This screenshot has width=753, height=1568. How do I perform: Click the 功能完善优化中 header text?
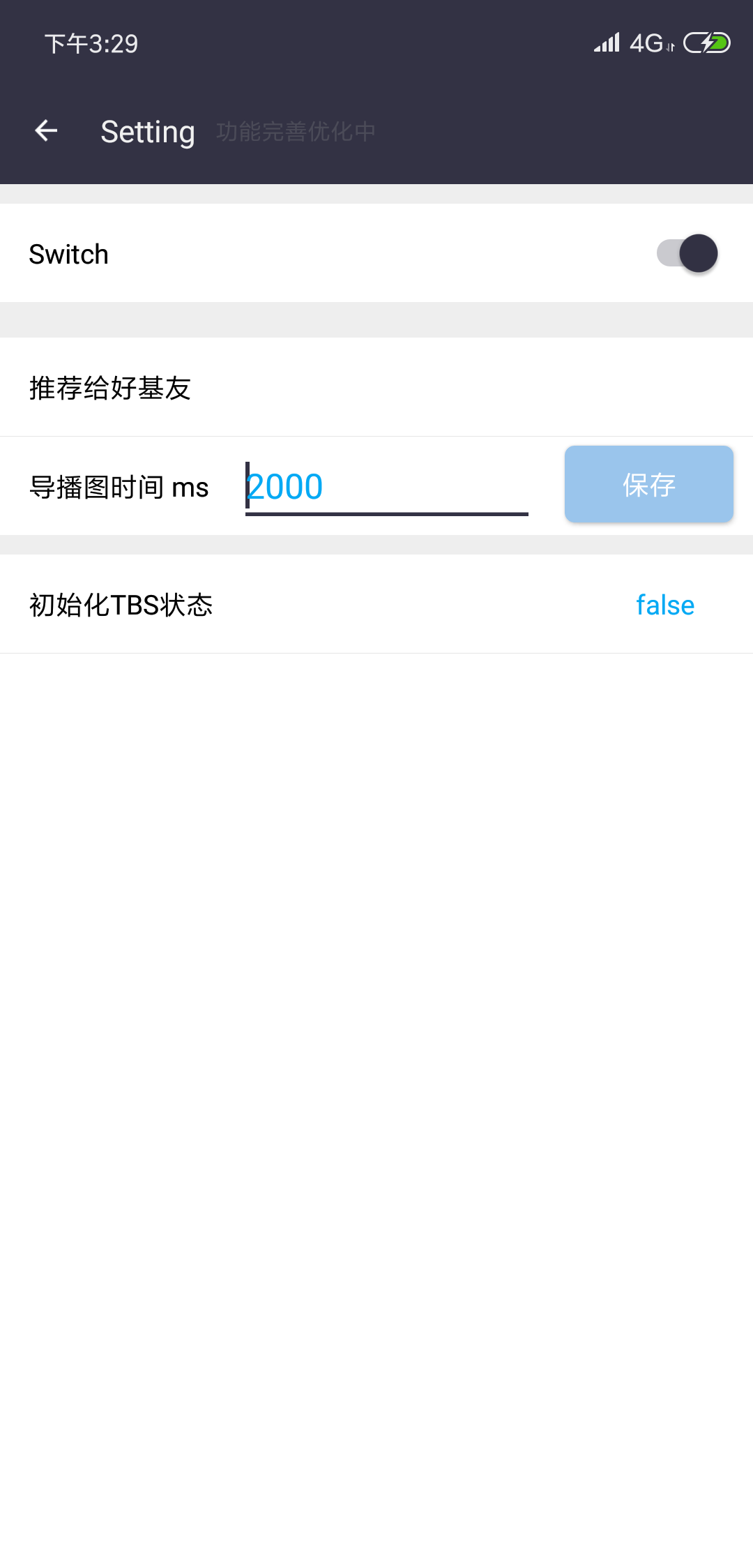coord(295,131)
